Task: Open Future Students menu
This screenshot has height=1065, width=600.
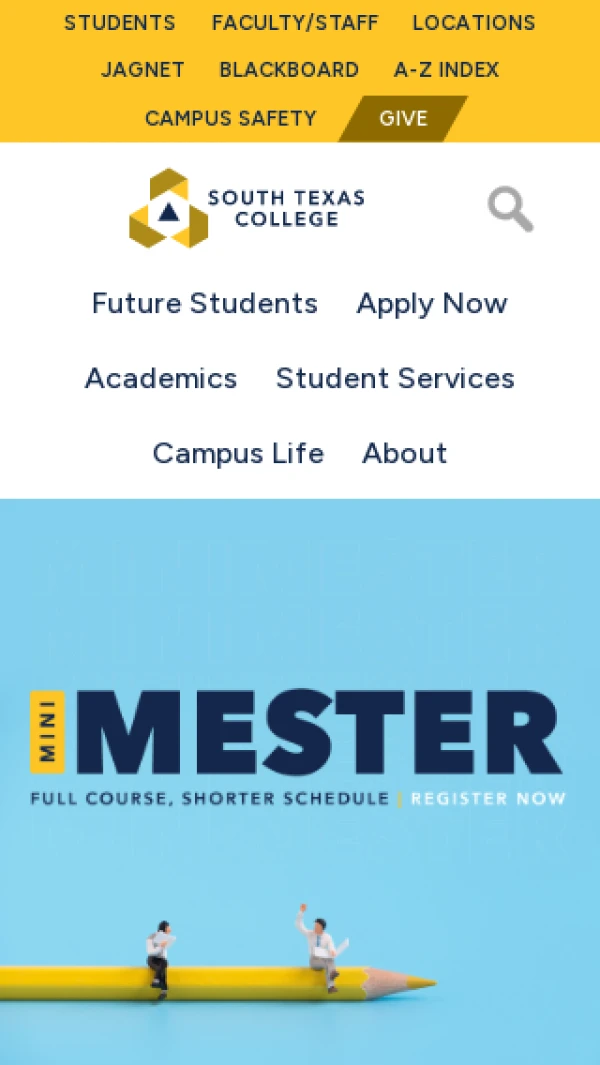Action: pyautogui.click(x=205, y=303)
